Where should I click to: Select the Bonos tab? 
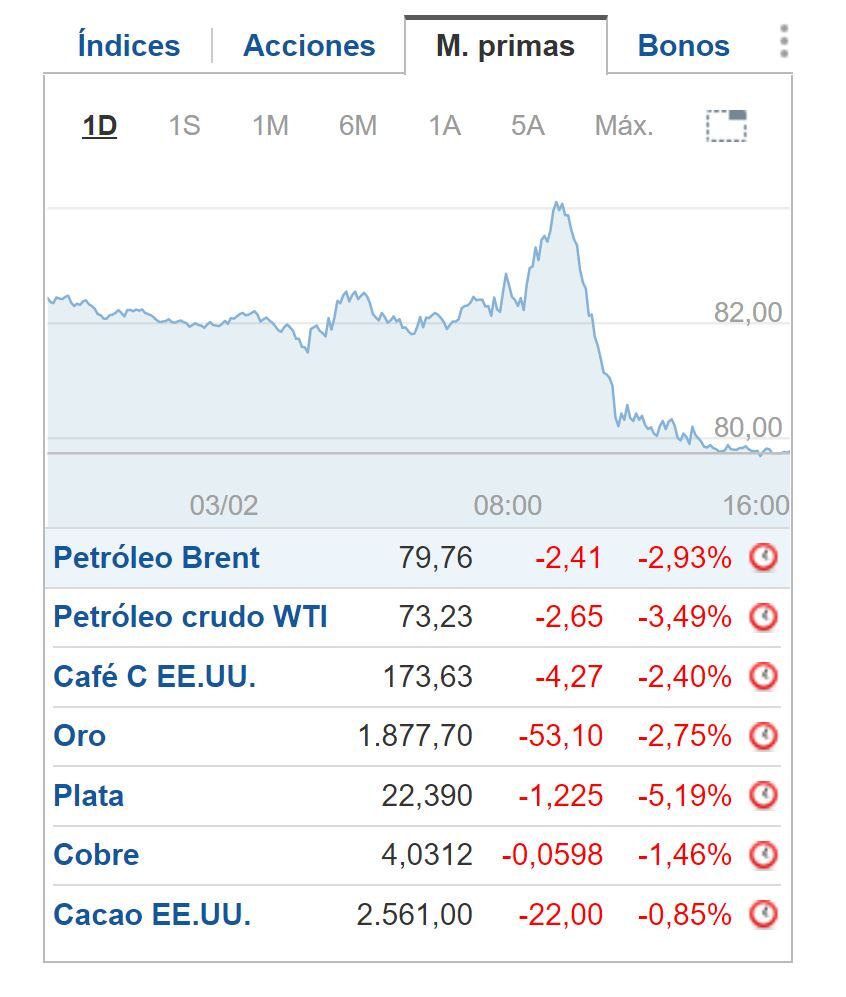(x=682, y=44)
